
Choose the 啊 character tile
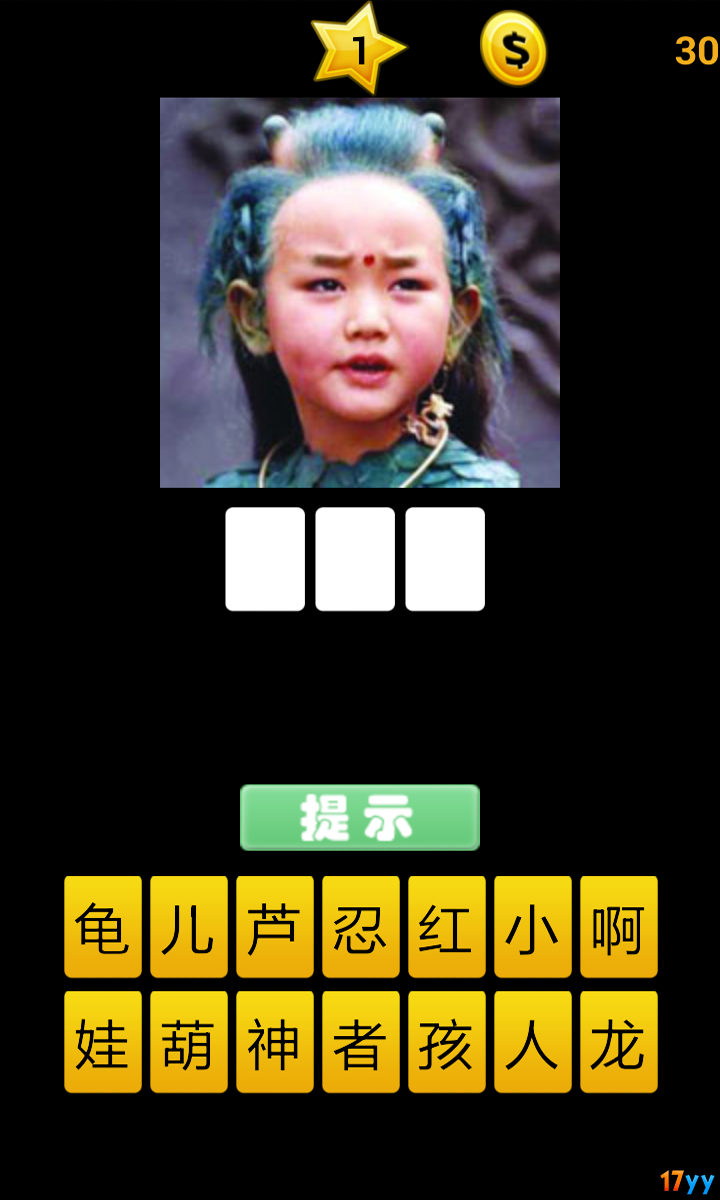[619, 927]
